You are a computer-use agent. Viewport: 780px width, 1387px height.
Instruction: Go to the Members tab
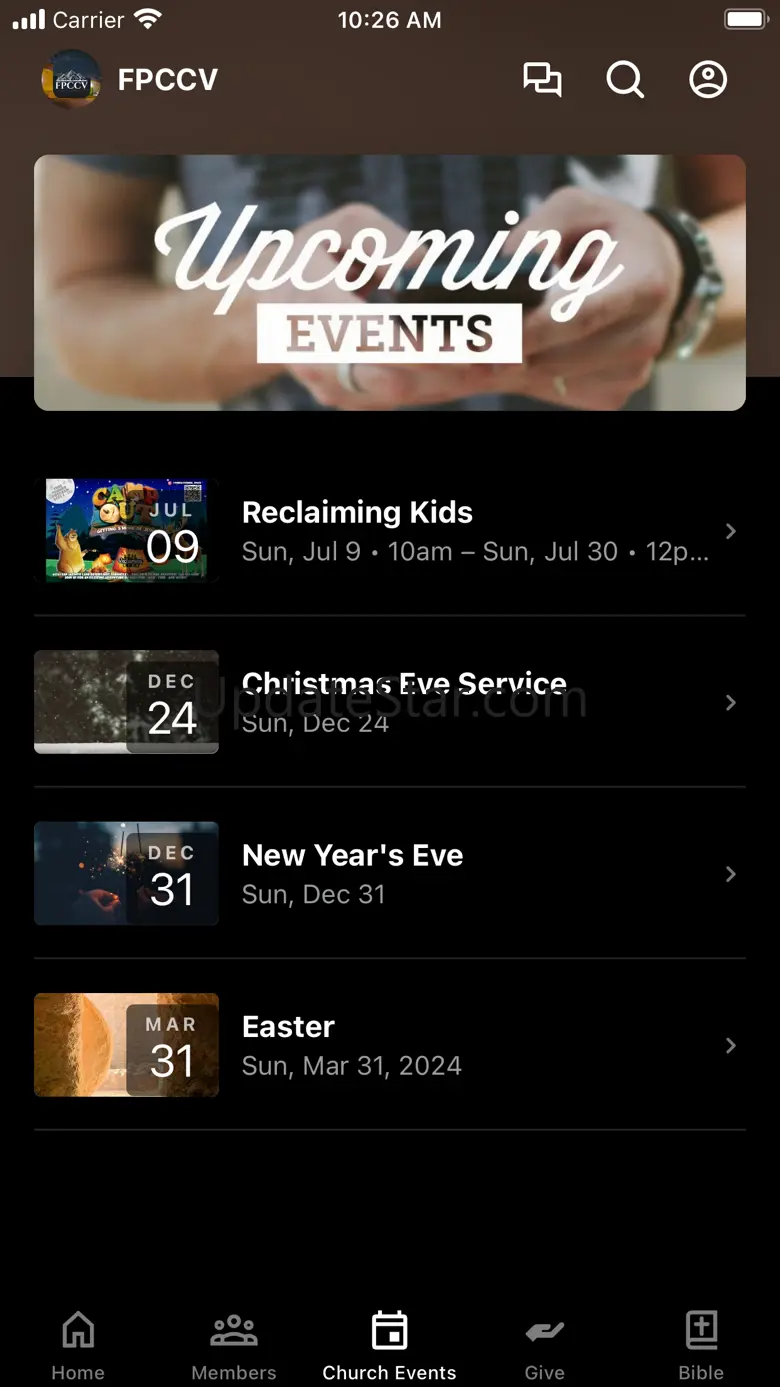tap(234, 1346)
